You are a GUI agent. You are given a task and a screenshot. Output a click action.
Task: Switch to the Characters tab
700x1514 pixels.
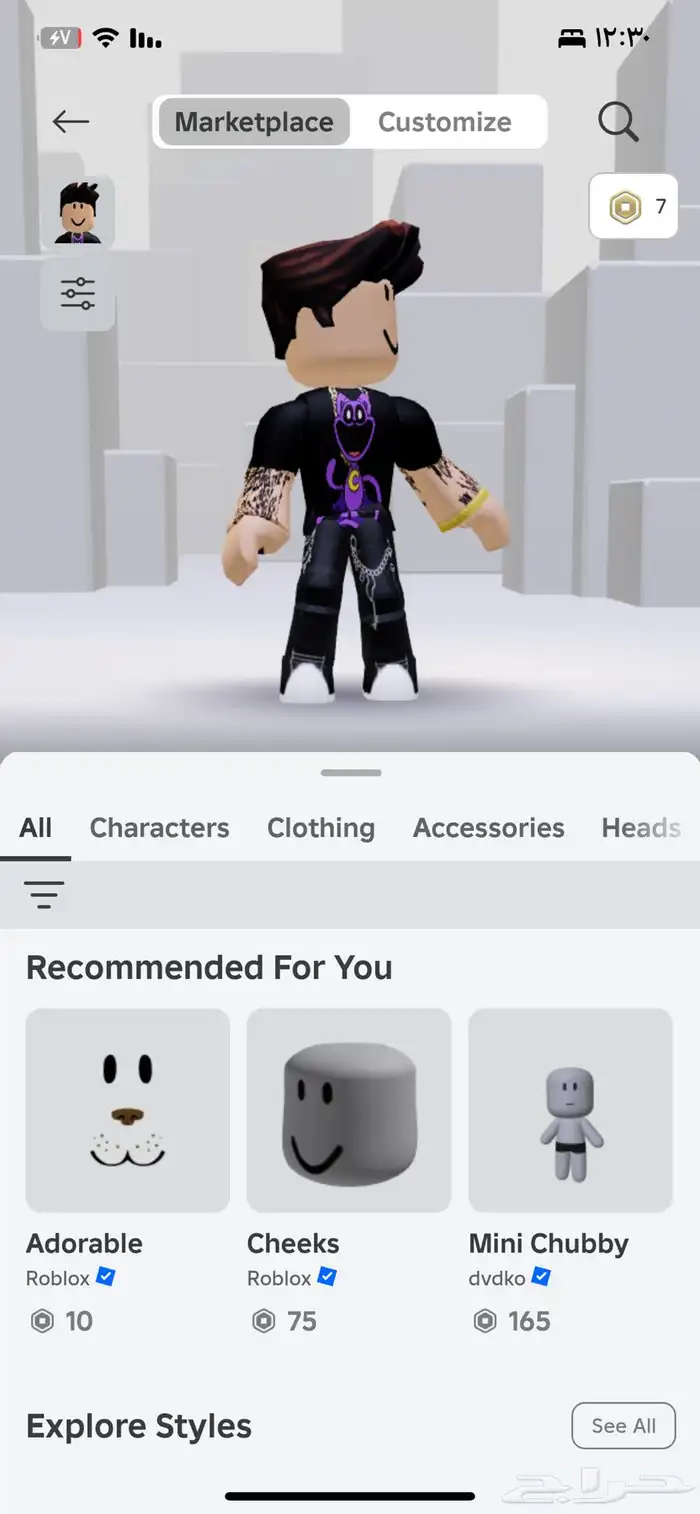click(x=159, y=828)
